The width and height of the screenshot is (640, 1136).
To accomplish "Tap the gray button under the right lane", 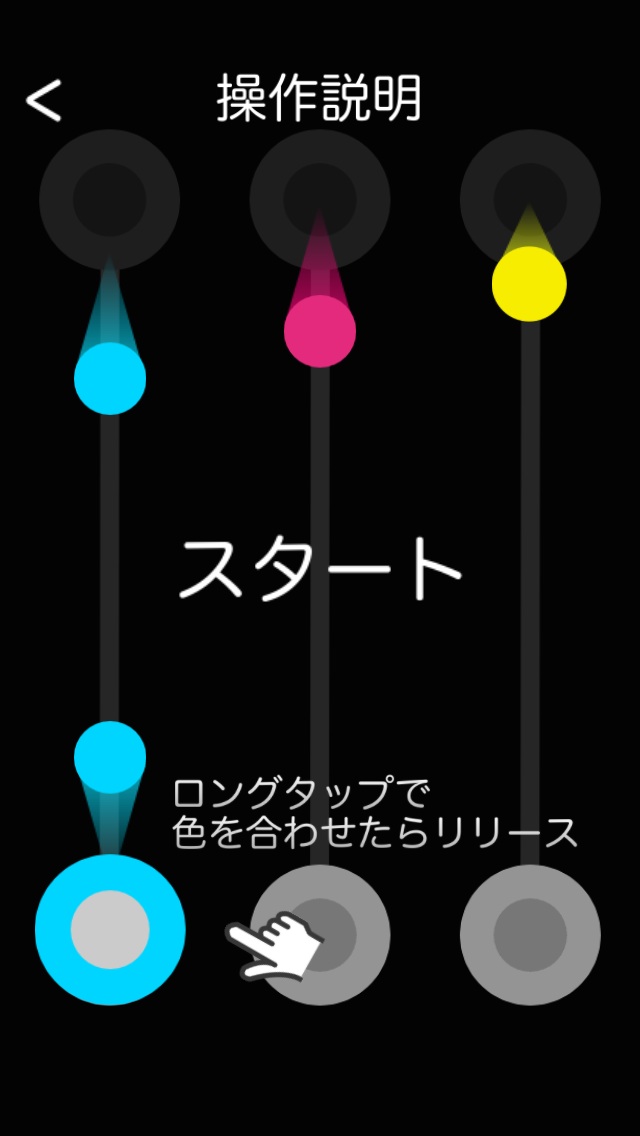I will [530, 932].
